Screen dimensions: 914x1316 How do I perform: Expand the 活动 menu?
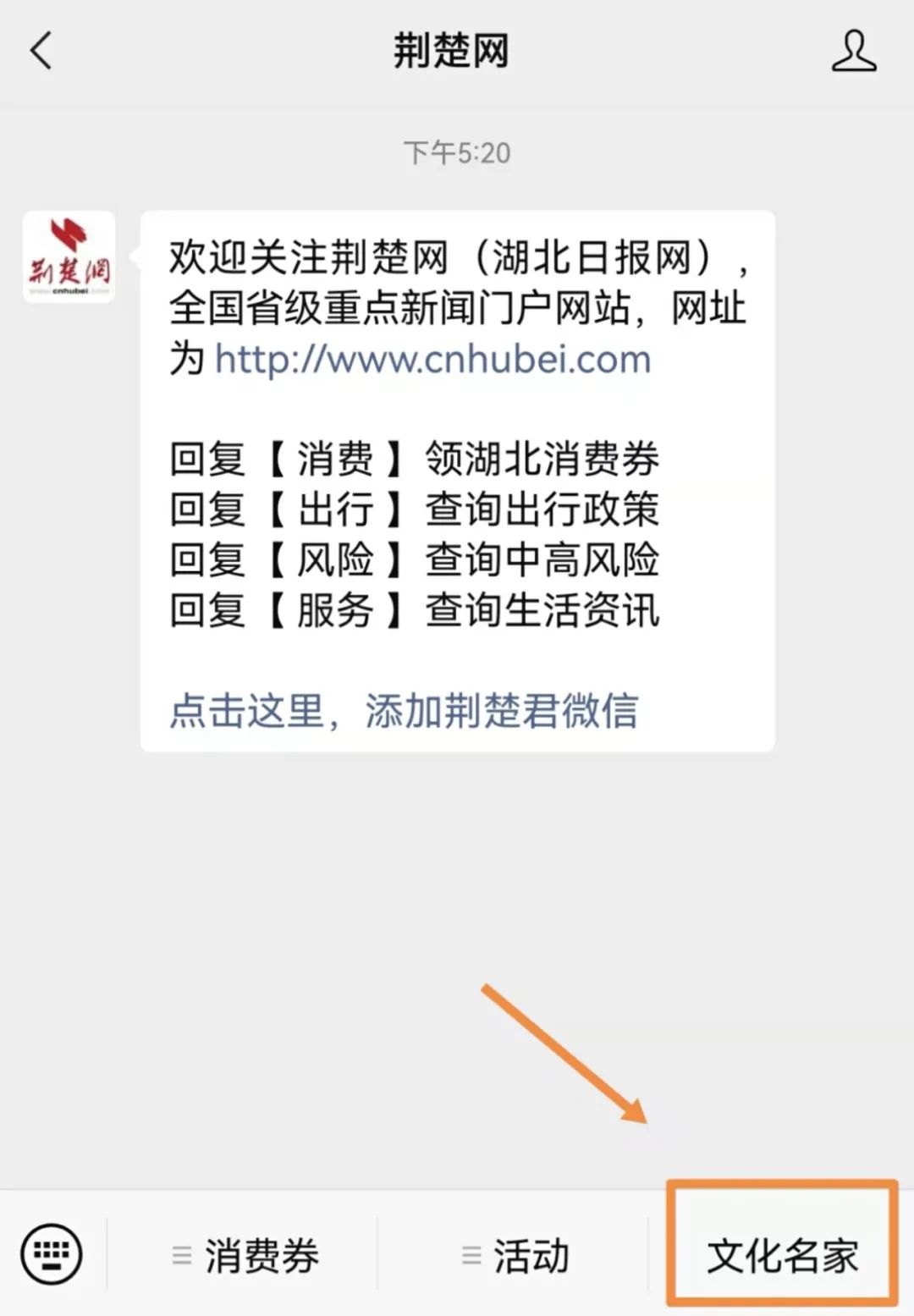point(515,1256)
